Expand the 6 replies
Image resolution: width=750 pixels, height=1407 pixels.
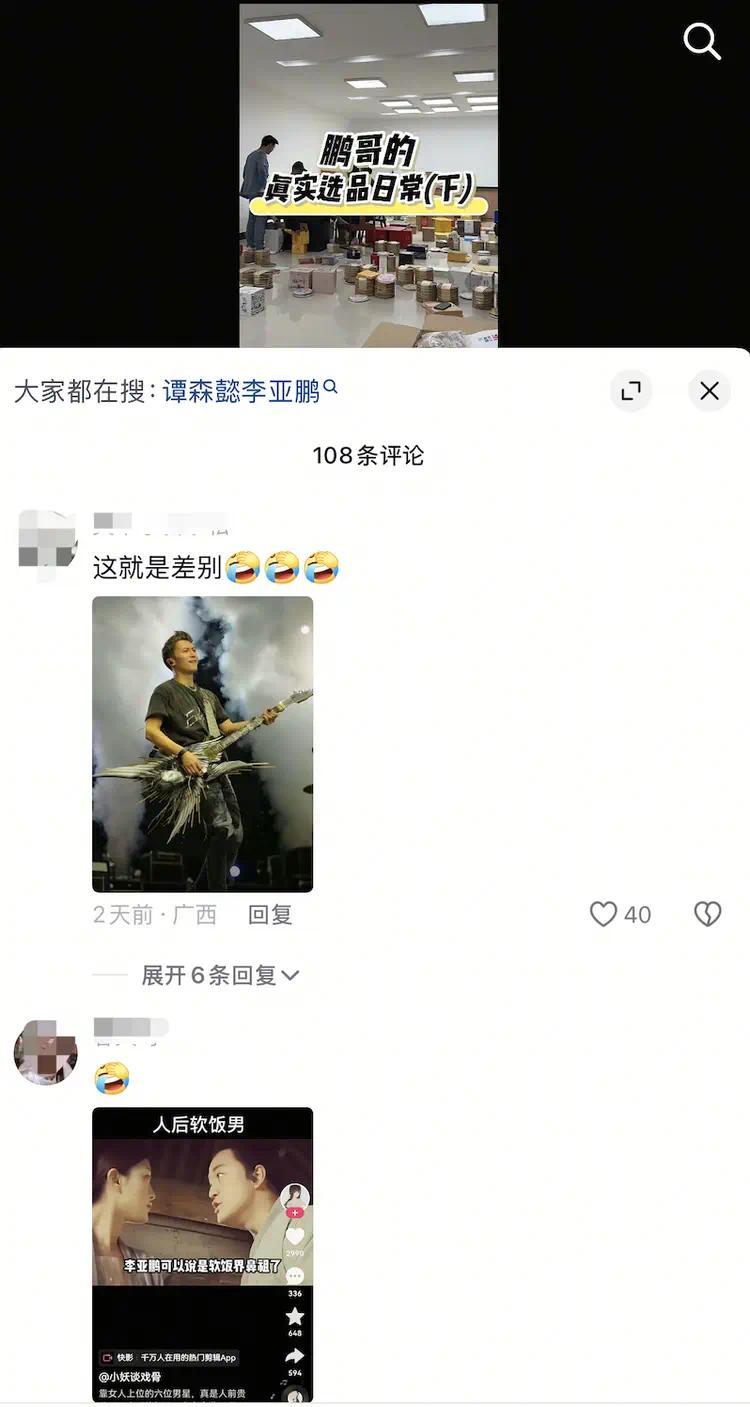tap(220, 975)
